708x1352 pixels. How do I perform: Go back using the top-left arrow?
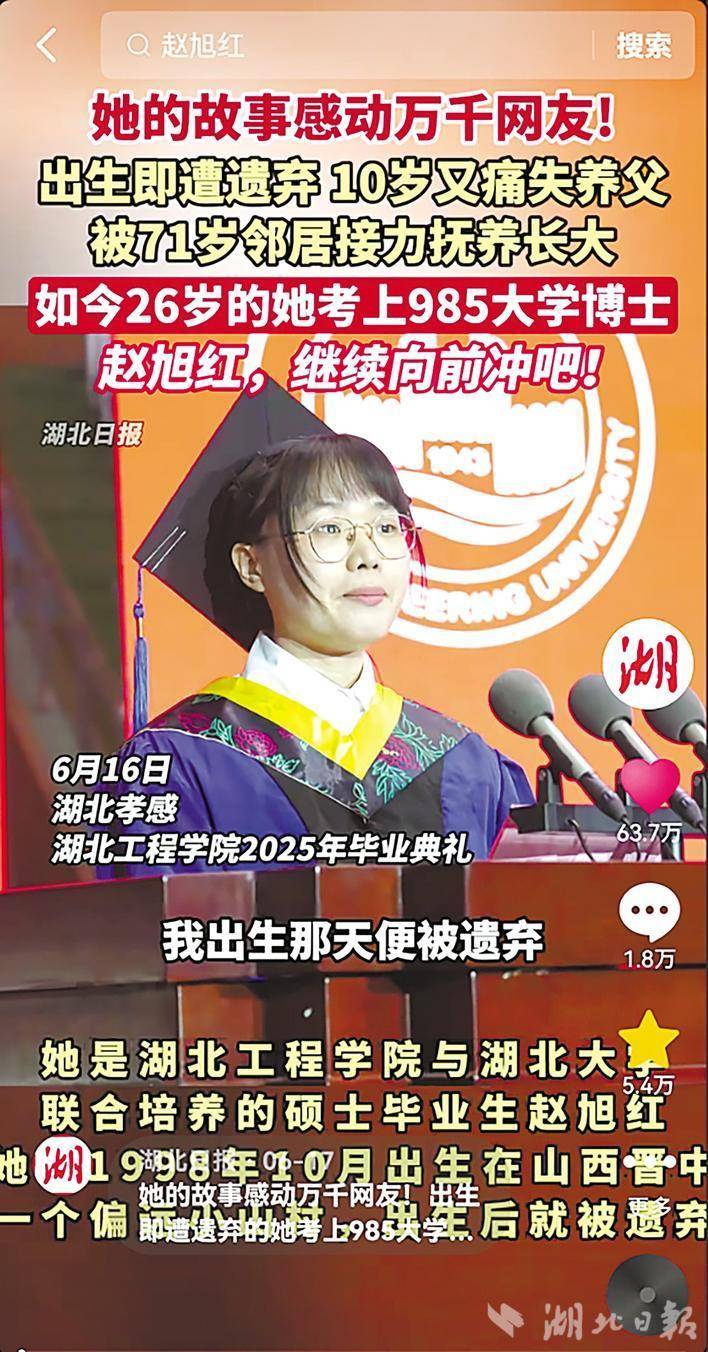[x=46, y=45]
